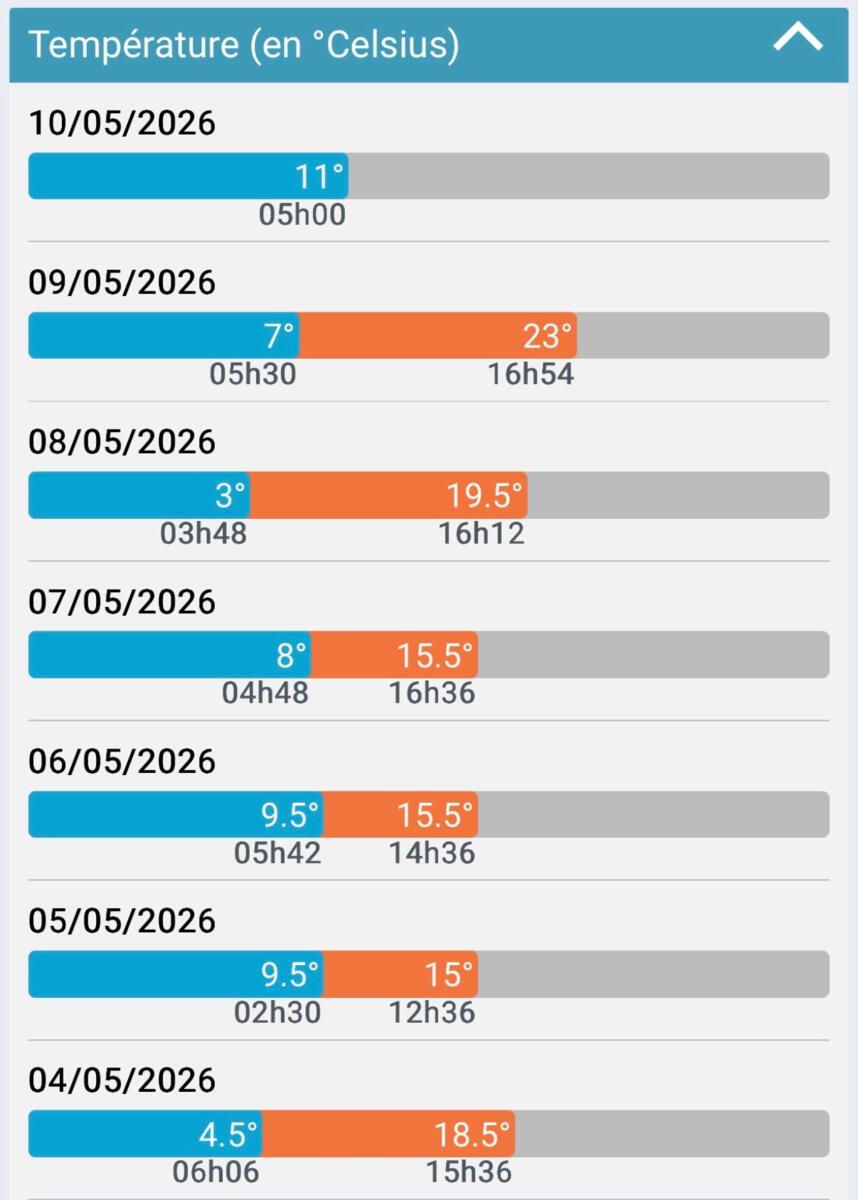
Task: Collapse the Température (en °Celsius) section
Action: (798, 40)
